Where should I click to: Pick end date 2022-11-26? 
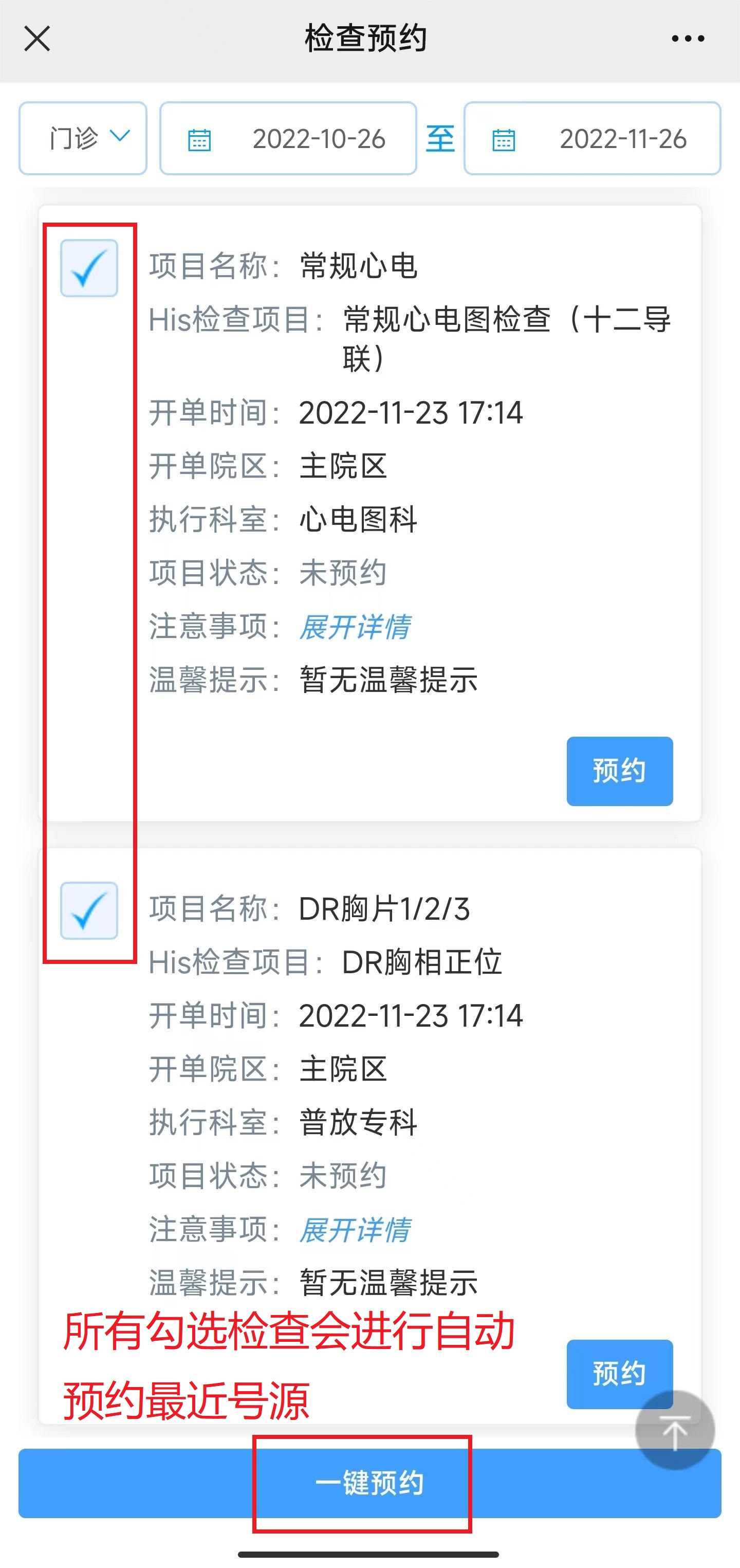pos(592,139)
